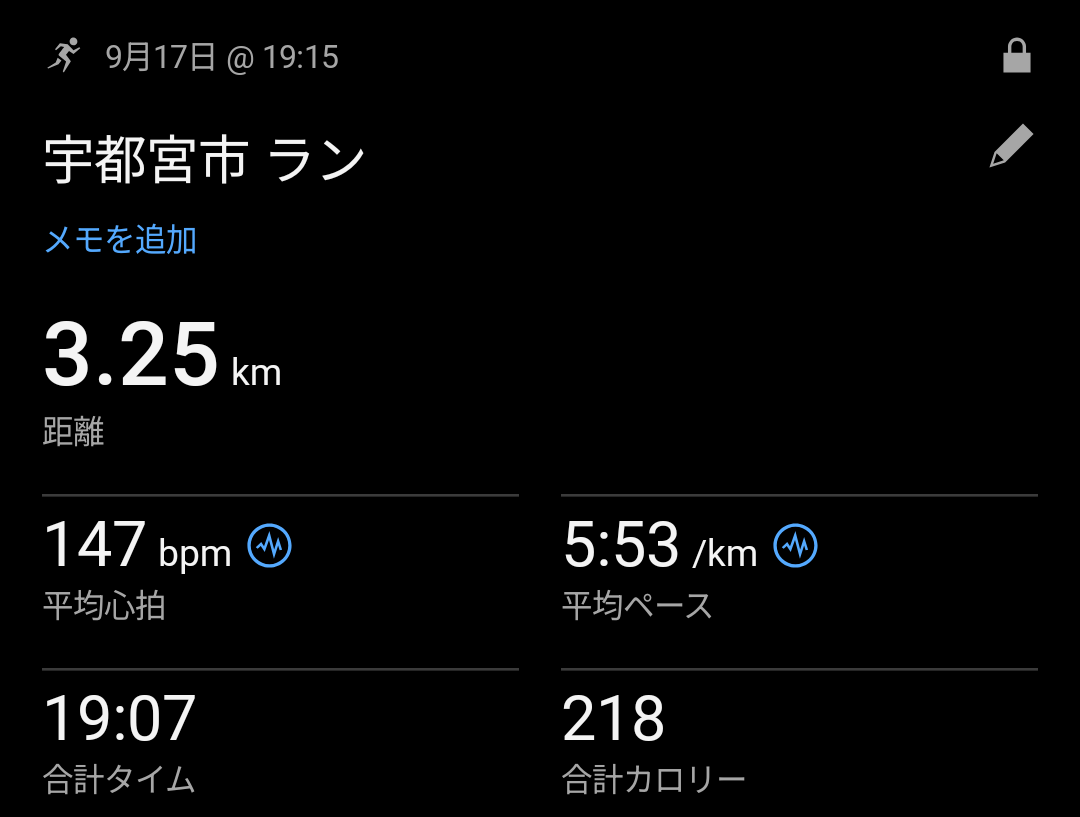Screen dimensions: 1080x817
Task: Open the pace chart icon beside 5:53 /km
Action: pos(796,546)
